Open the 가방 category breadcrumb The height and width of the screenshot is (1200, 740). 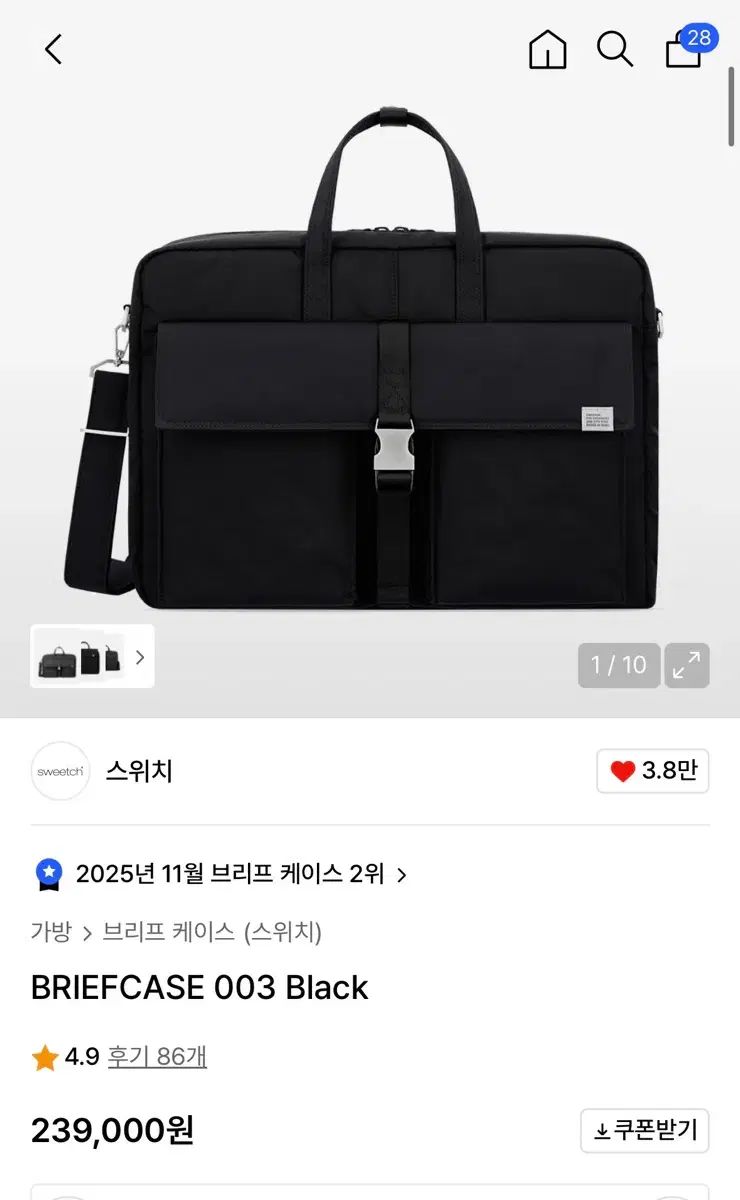(x=51, y=932)
